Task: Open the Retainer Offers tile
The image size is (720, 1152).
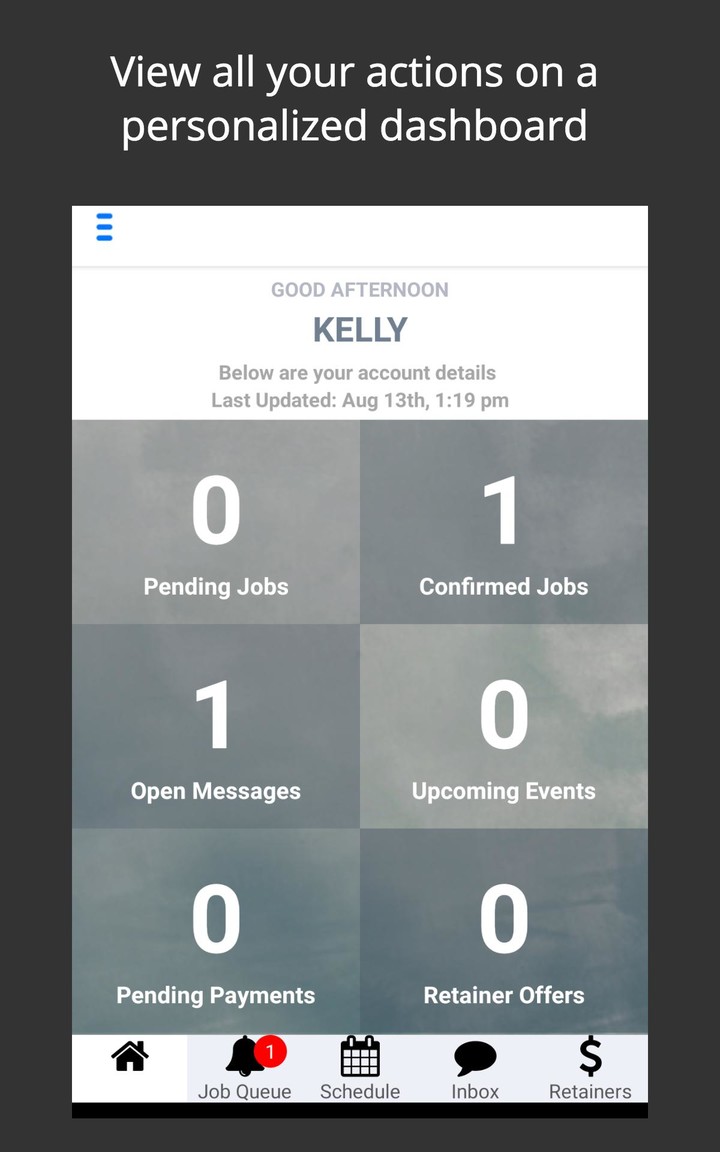Action: pos(504,930)
